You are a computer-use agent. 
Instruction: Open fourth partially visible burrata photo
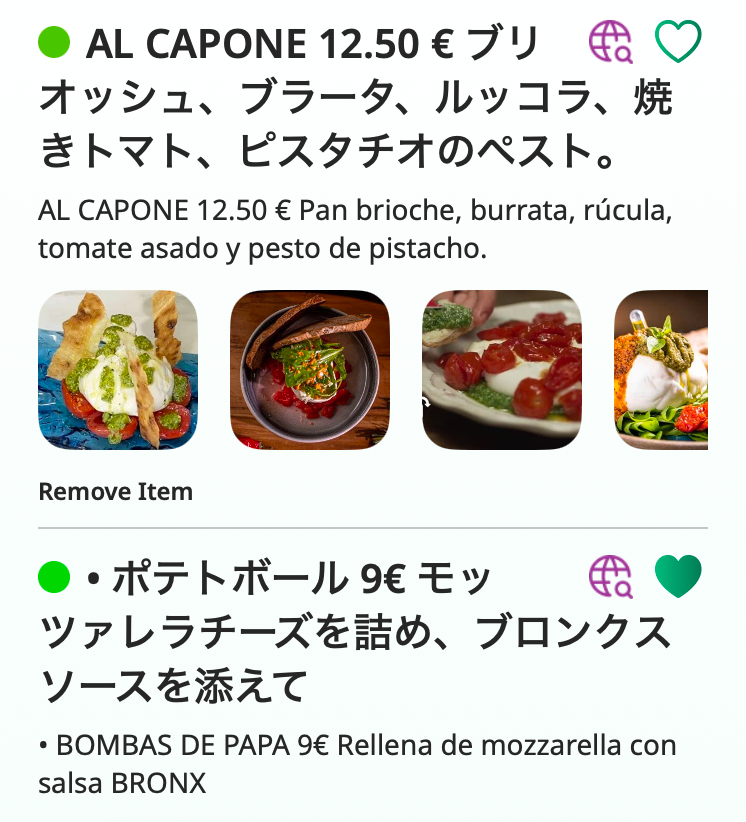click(661, 370)
